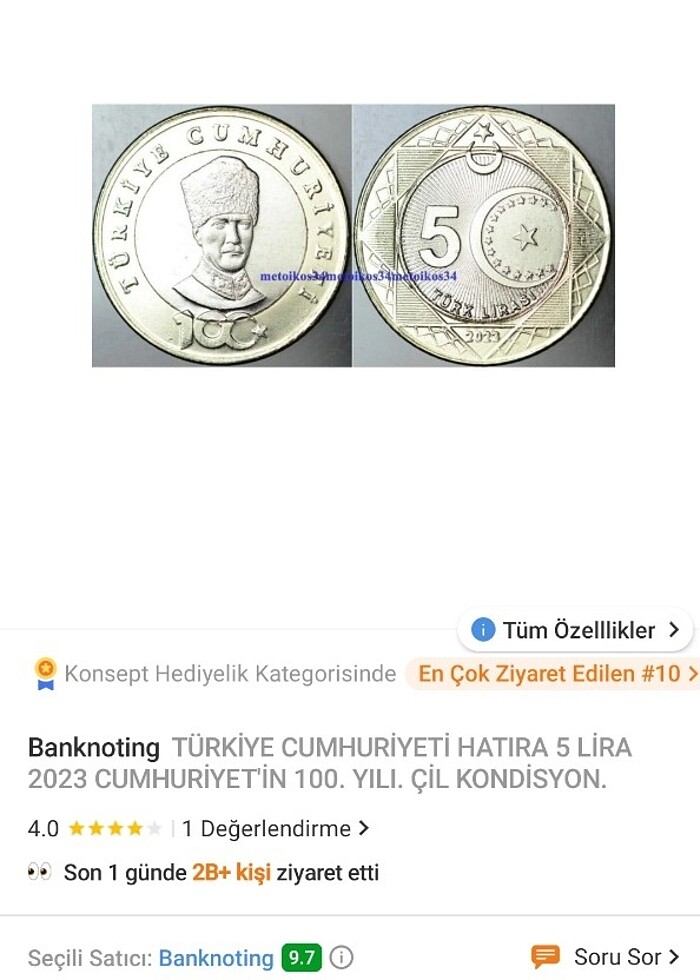700x980 pixels.
Task: Open seller Banknoting's store page
Action: (x=216, y=958)
